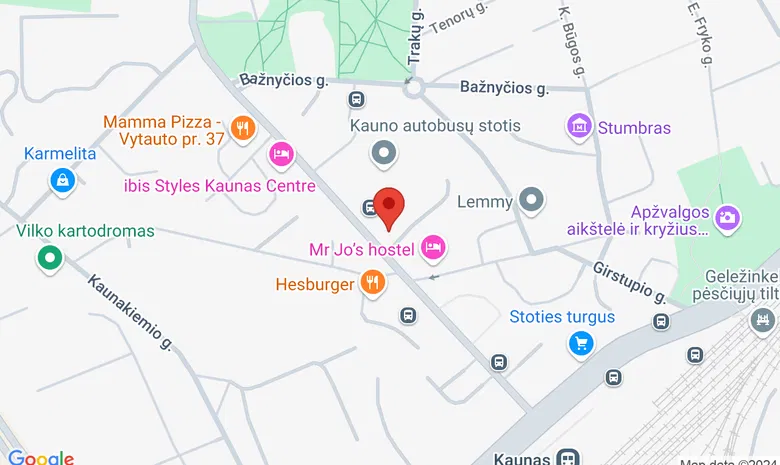Open the Hesburger restaurant marker
Viewport: 780px width, 465px height.
[x=373, y=284]
